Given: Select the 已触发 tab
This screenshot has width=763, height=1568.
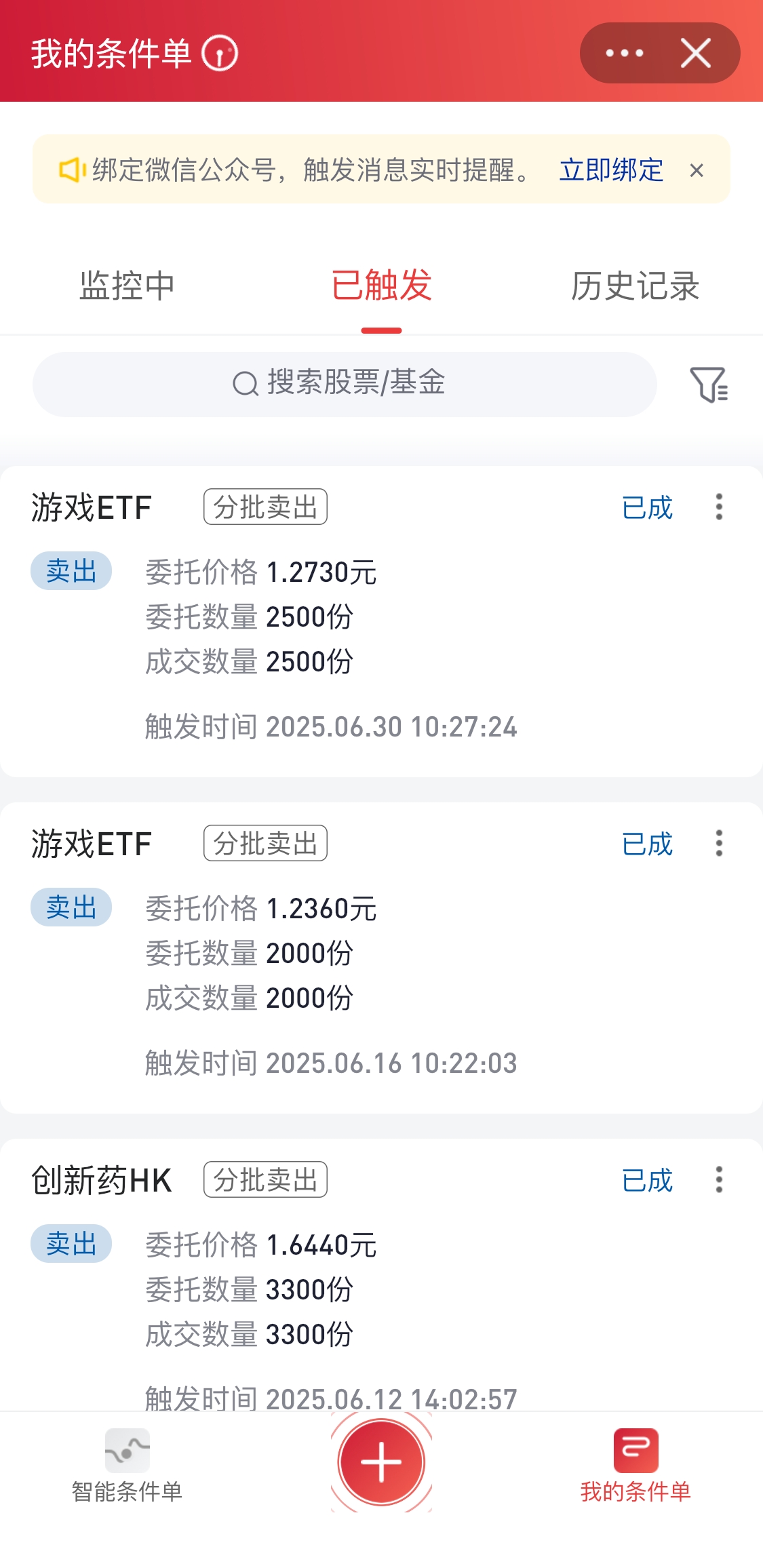Looking at the screenshot, I should pyautogui.click(x=381, y=286).
